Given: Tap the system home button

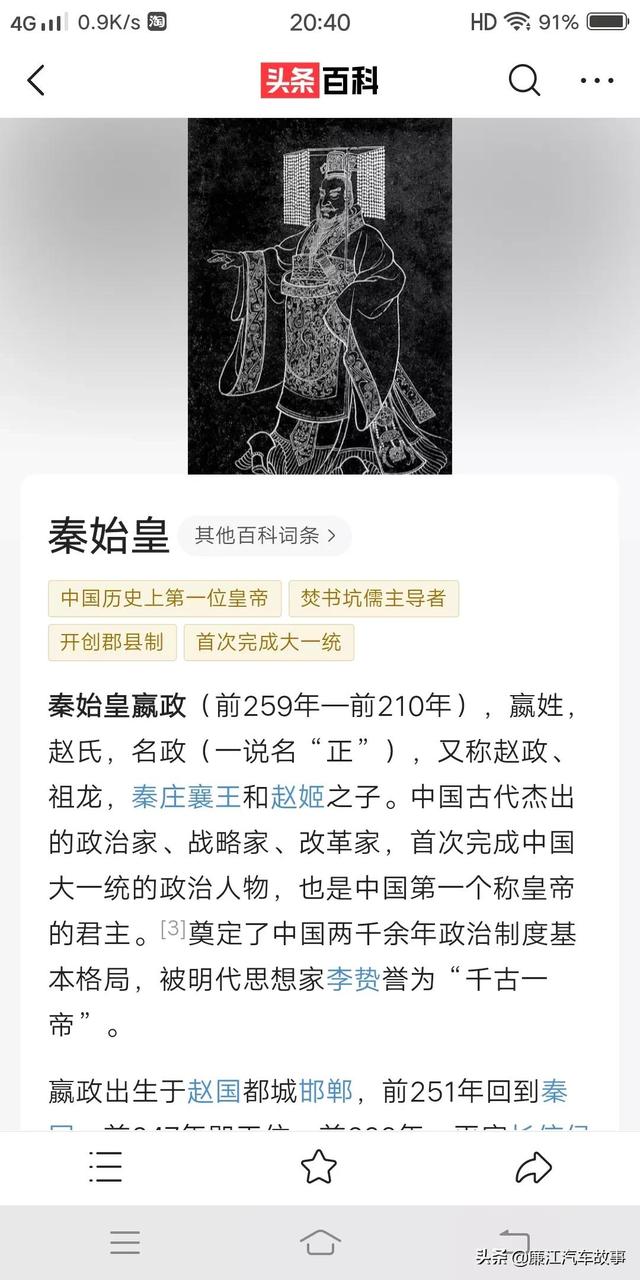Looking at the screenshot, I should click(x=320, y=1242).
